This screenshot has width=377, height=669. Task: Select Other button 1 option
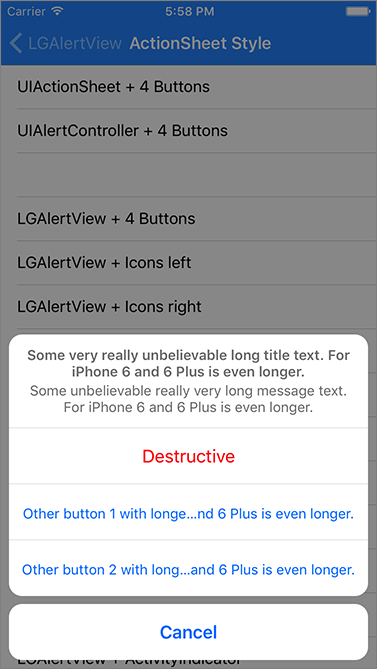point(188,514)
